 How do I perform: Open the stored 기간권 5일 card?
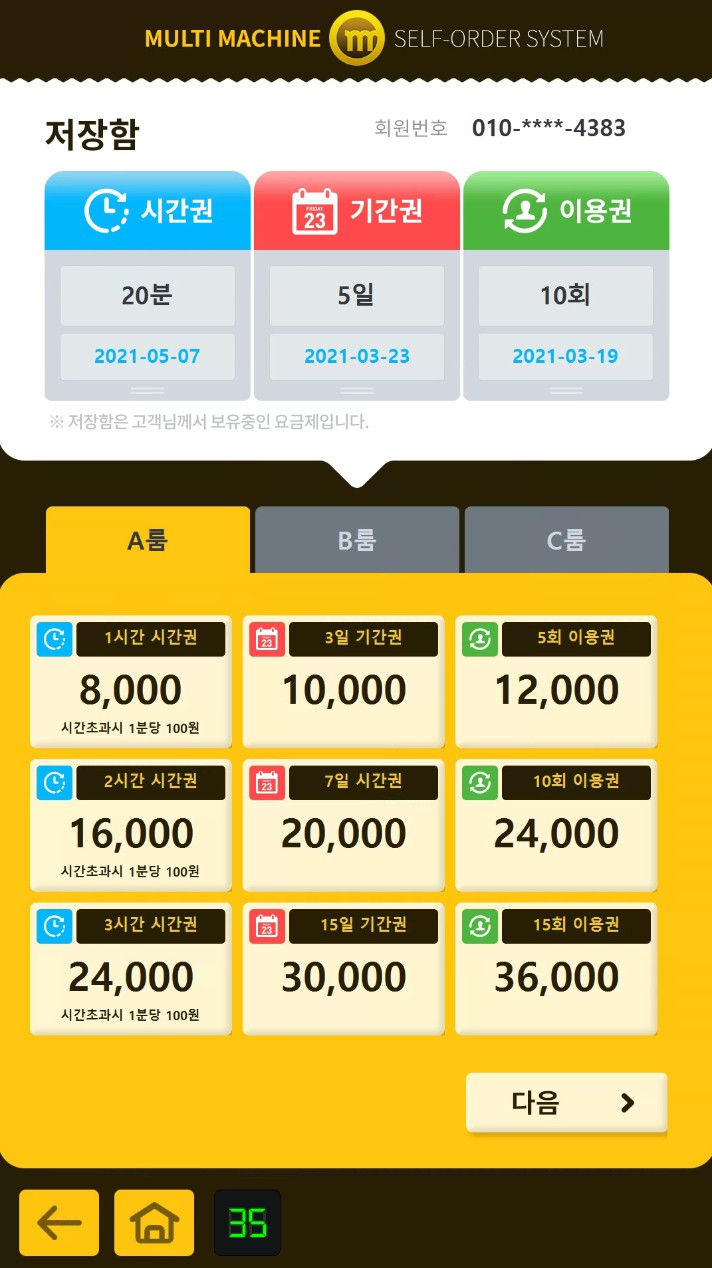coord(357,296)
